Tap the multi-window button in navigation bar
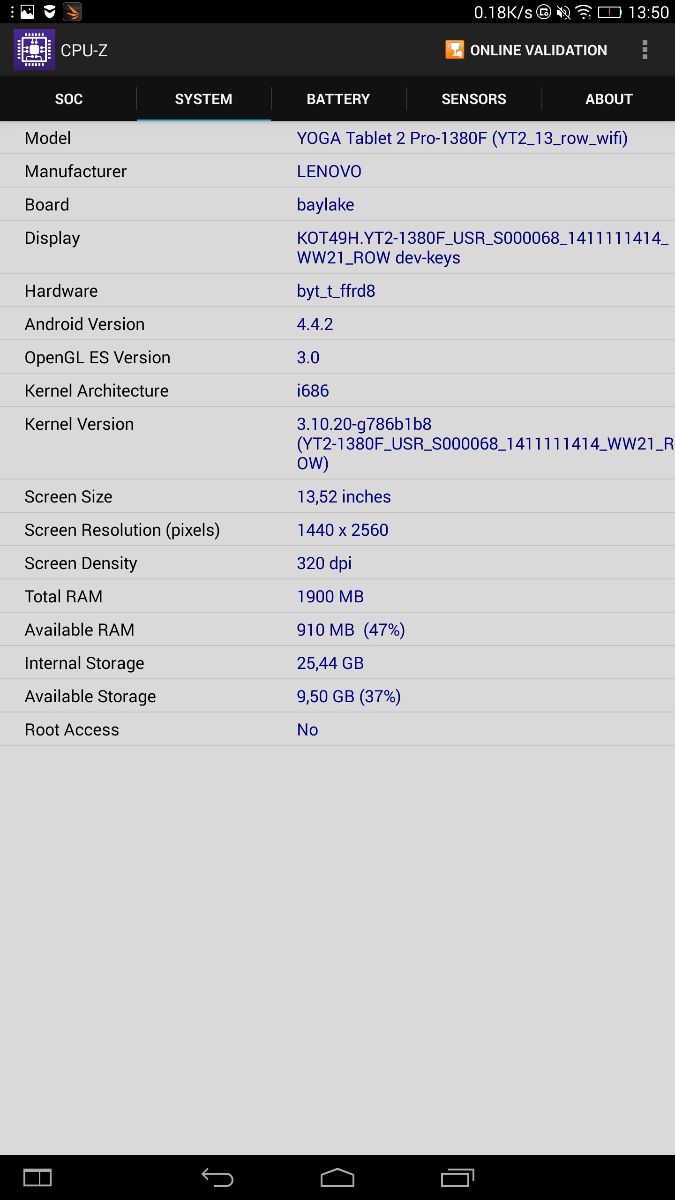 pyautogui.click(x=37, y=1177)
